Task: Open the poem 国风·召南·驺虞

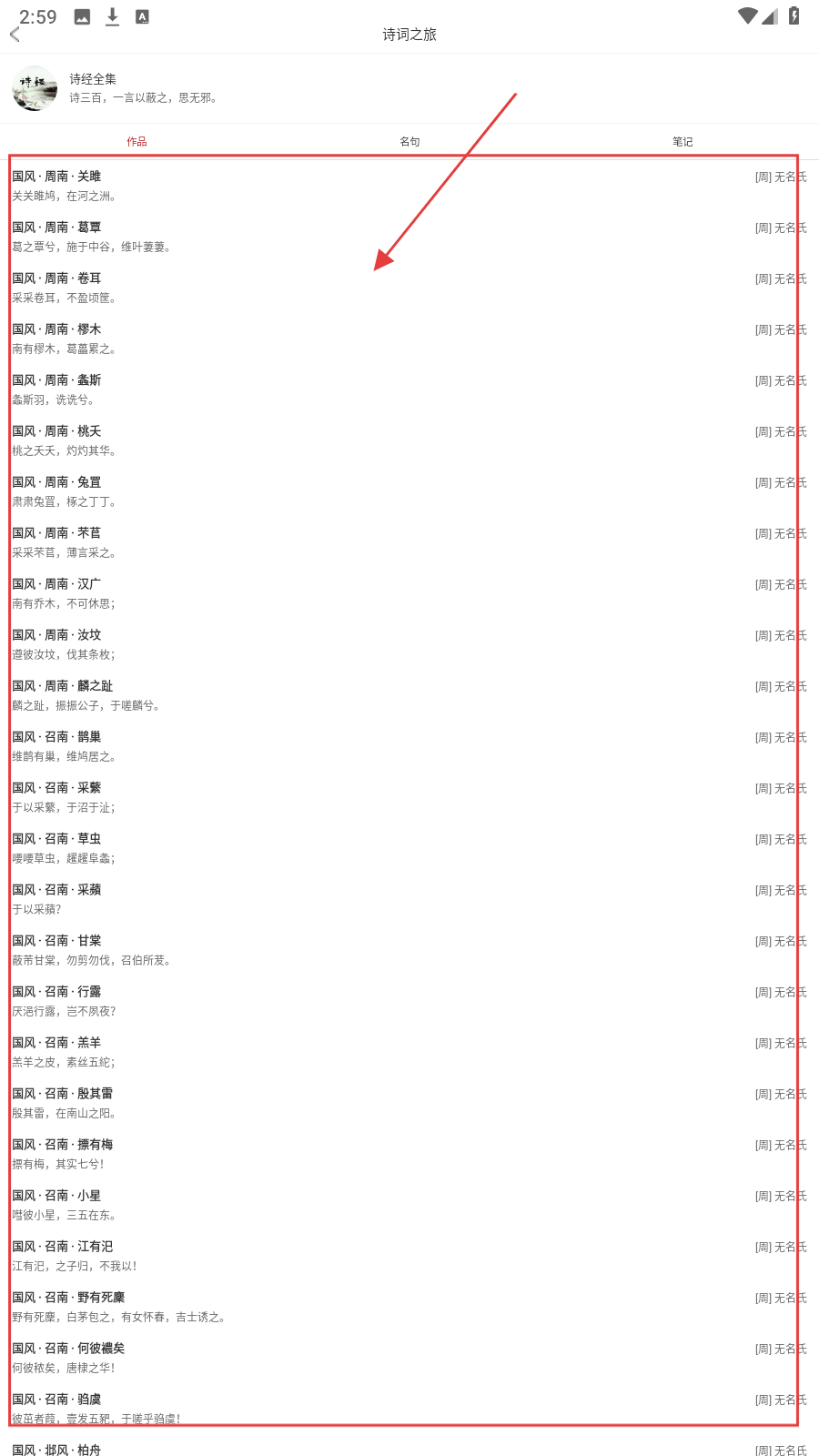Action: point(56,1400)
